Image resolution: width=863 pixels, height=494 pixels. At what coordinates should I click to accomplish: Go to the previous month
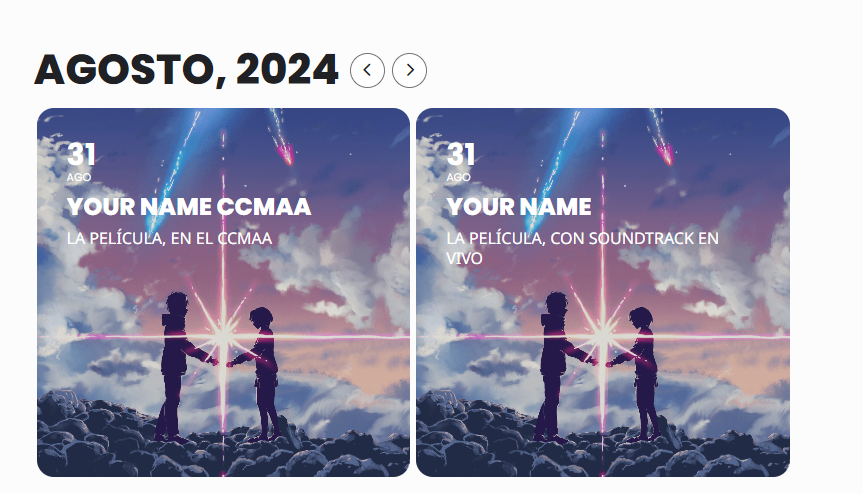(368, 70)
